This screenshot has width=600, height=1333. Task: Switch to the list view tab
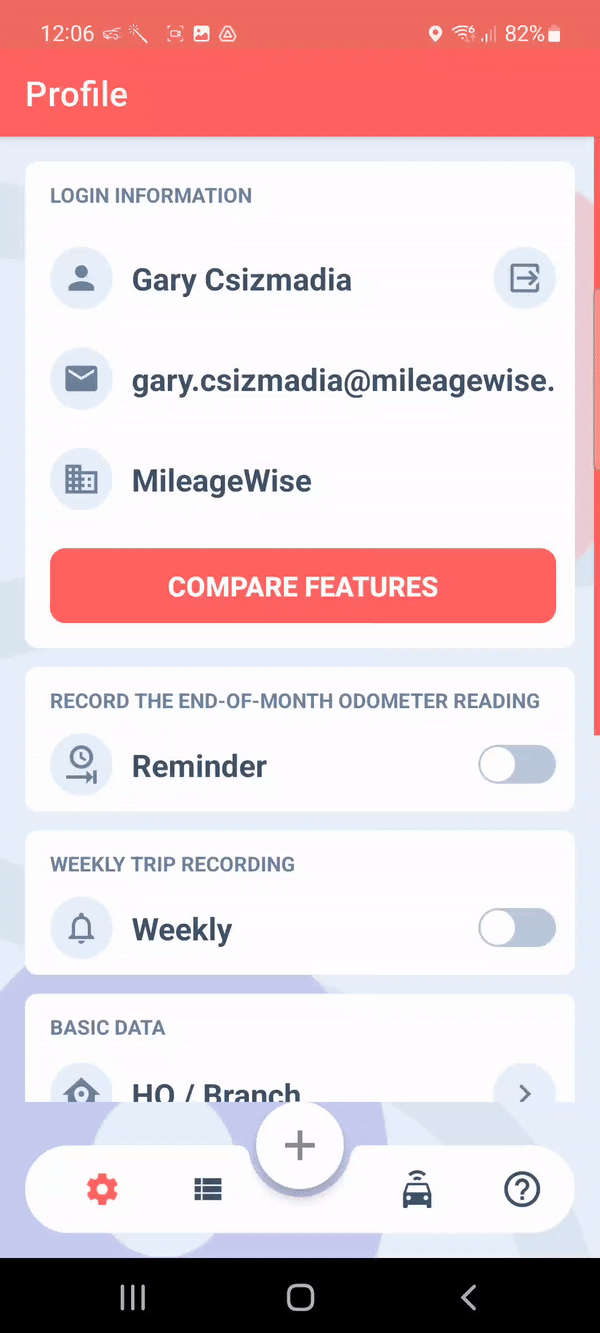[x=207, y=1189]
